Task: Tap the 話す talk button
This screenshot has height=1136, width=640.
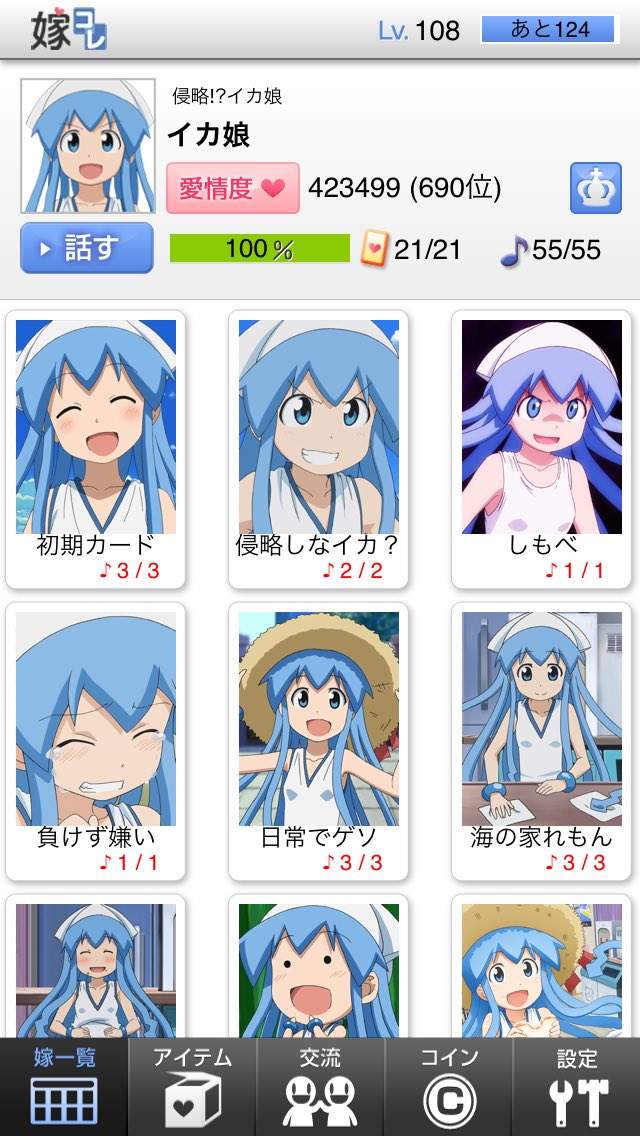Action: (87, 248)
